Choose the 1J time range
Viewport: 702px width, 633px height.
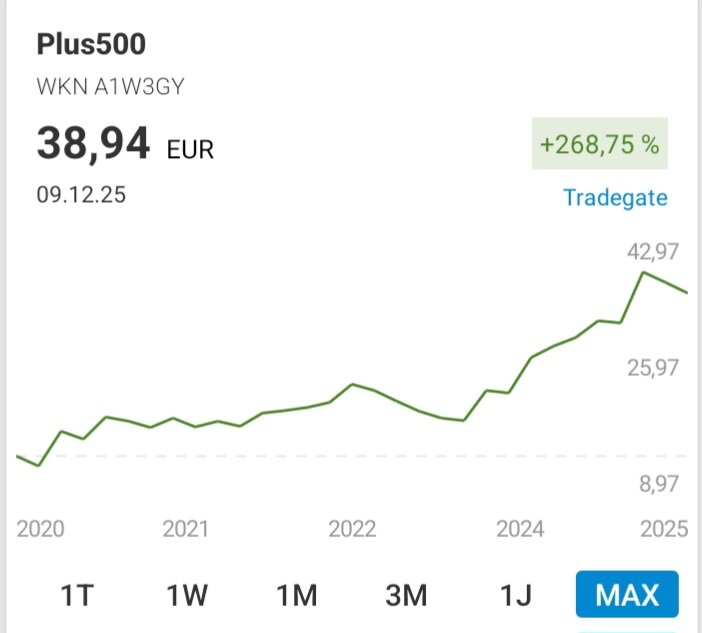coord(516,596)
